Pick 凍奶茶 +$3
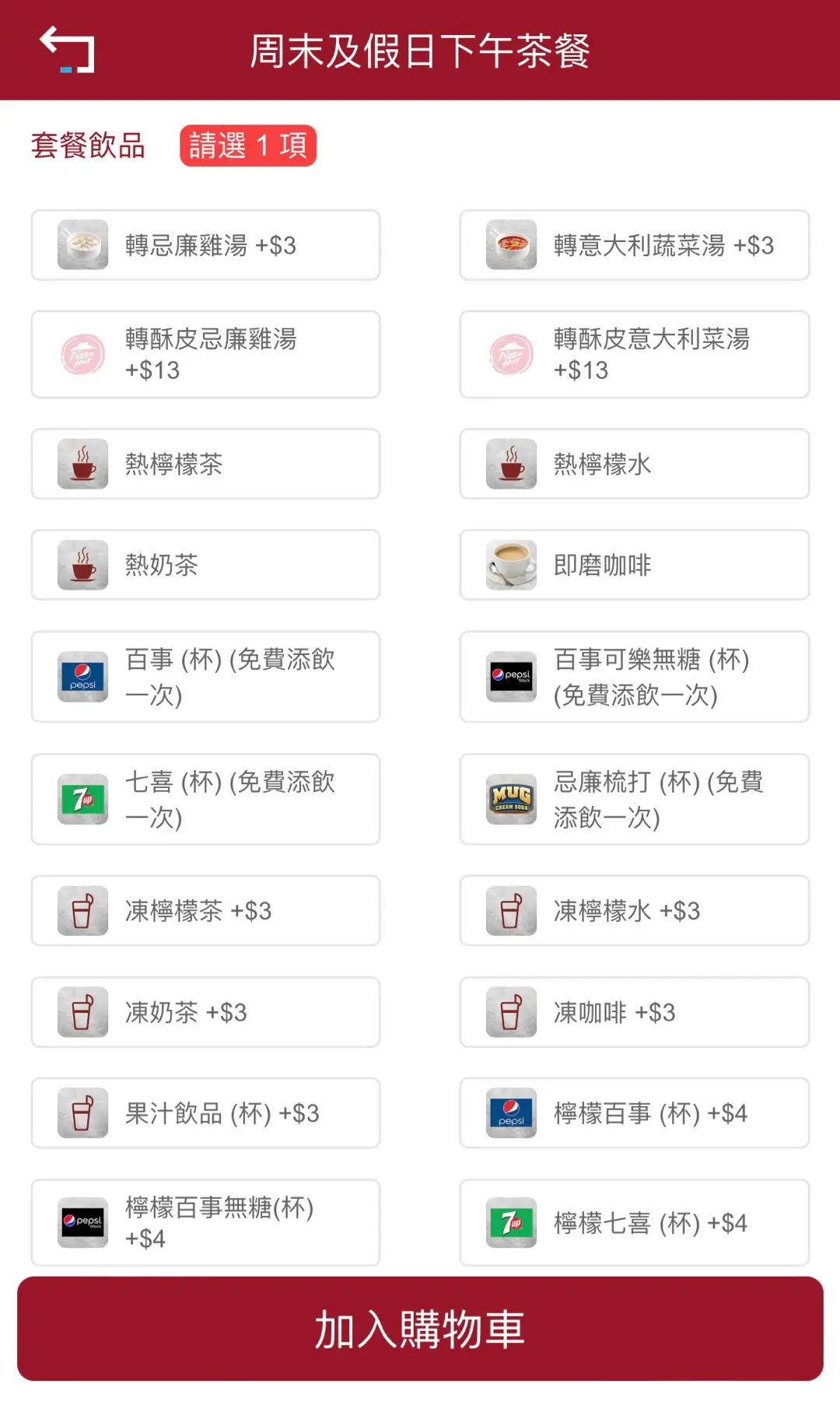 pyautogui.click(x=205, y=1012)
